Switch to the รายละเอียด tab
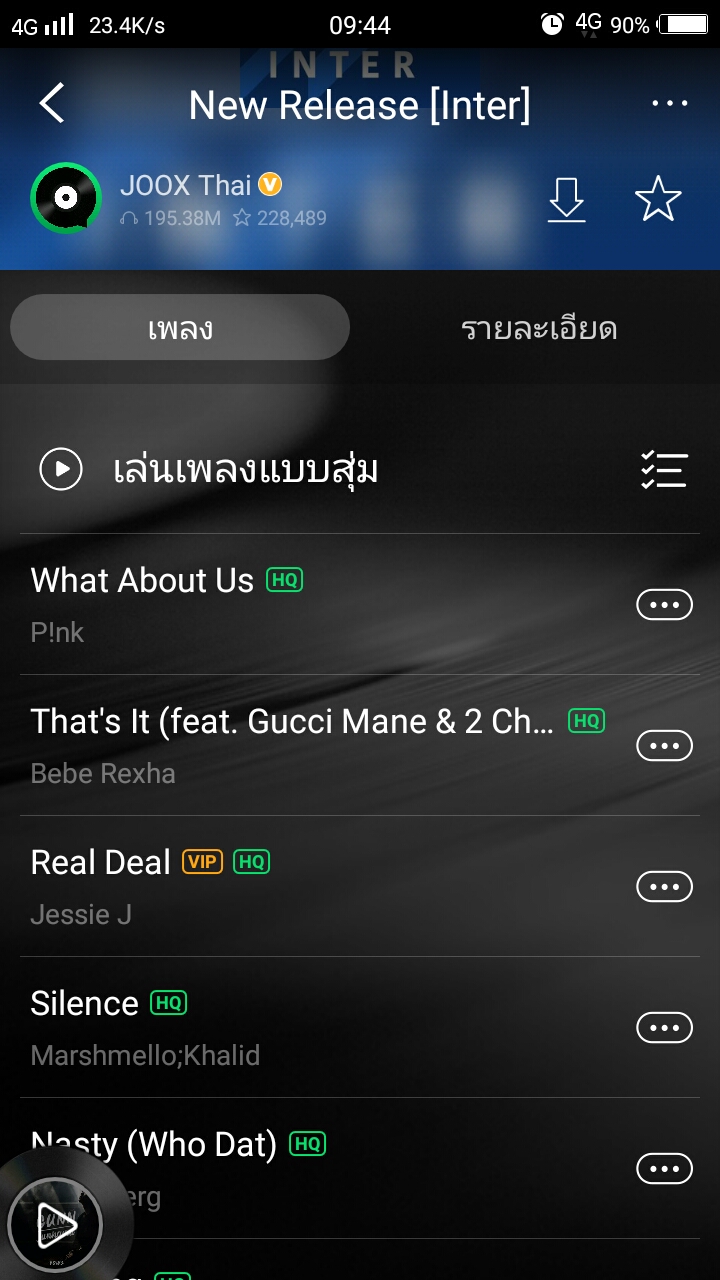 [538, 328]
